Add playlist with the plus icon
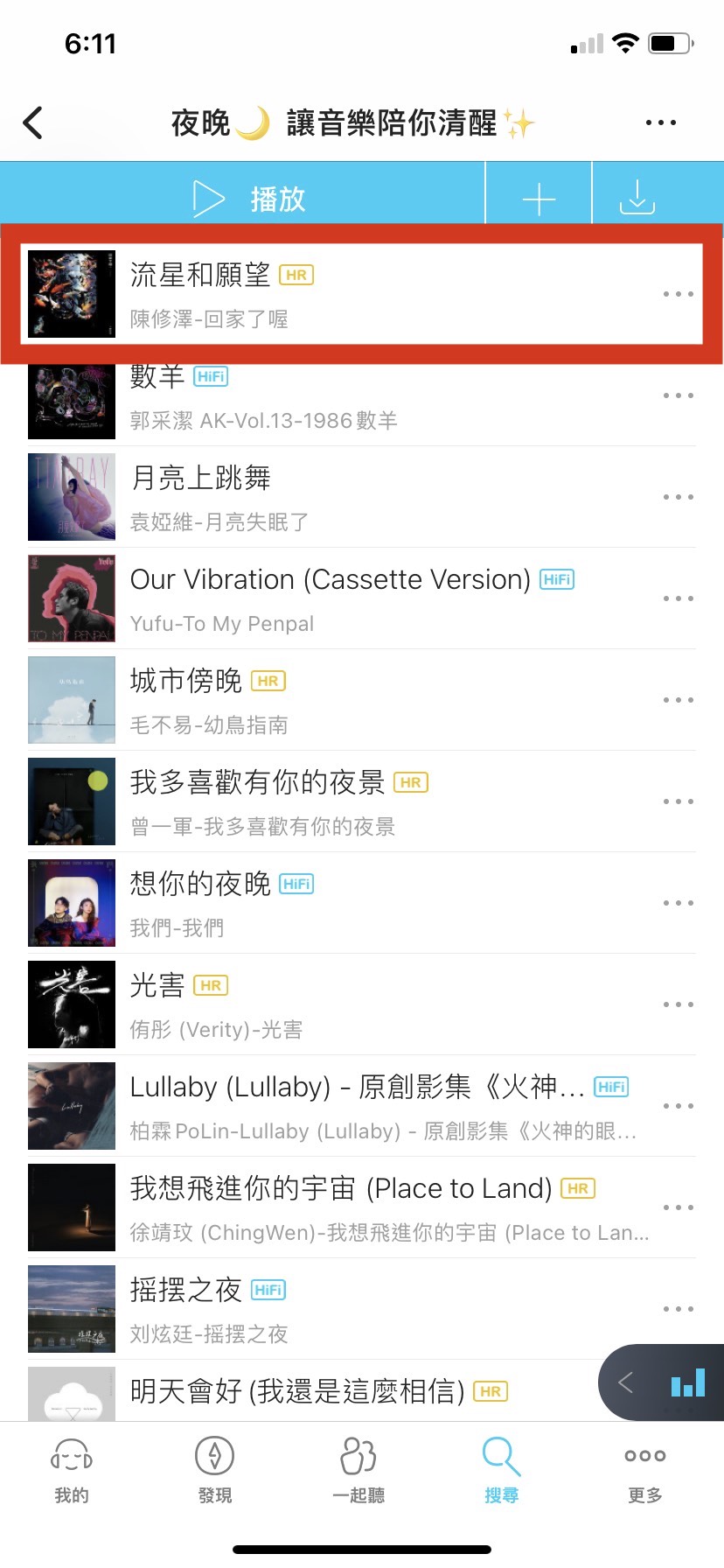The height and width of the screenshot is (1568, 724). point(539,199)
